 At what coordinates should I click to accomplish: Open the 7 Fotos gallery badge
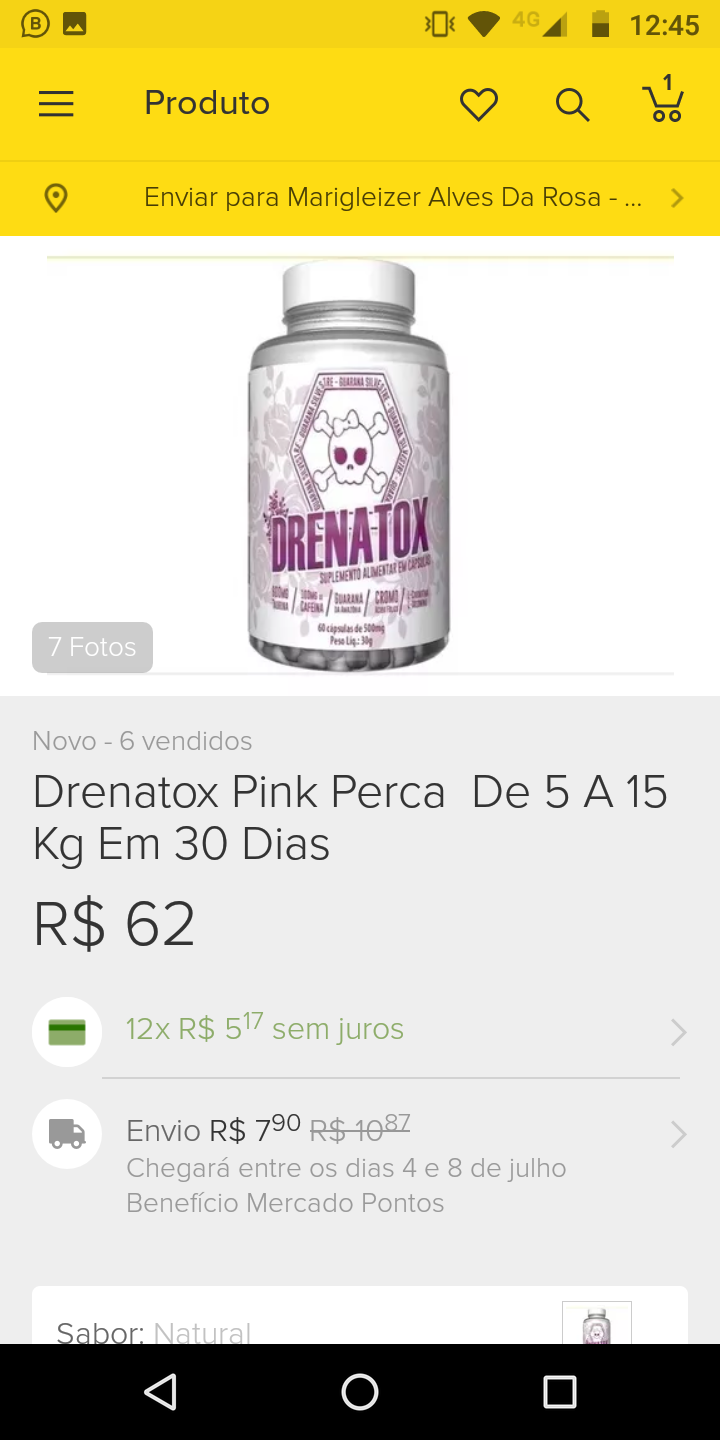(93, 647)
